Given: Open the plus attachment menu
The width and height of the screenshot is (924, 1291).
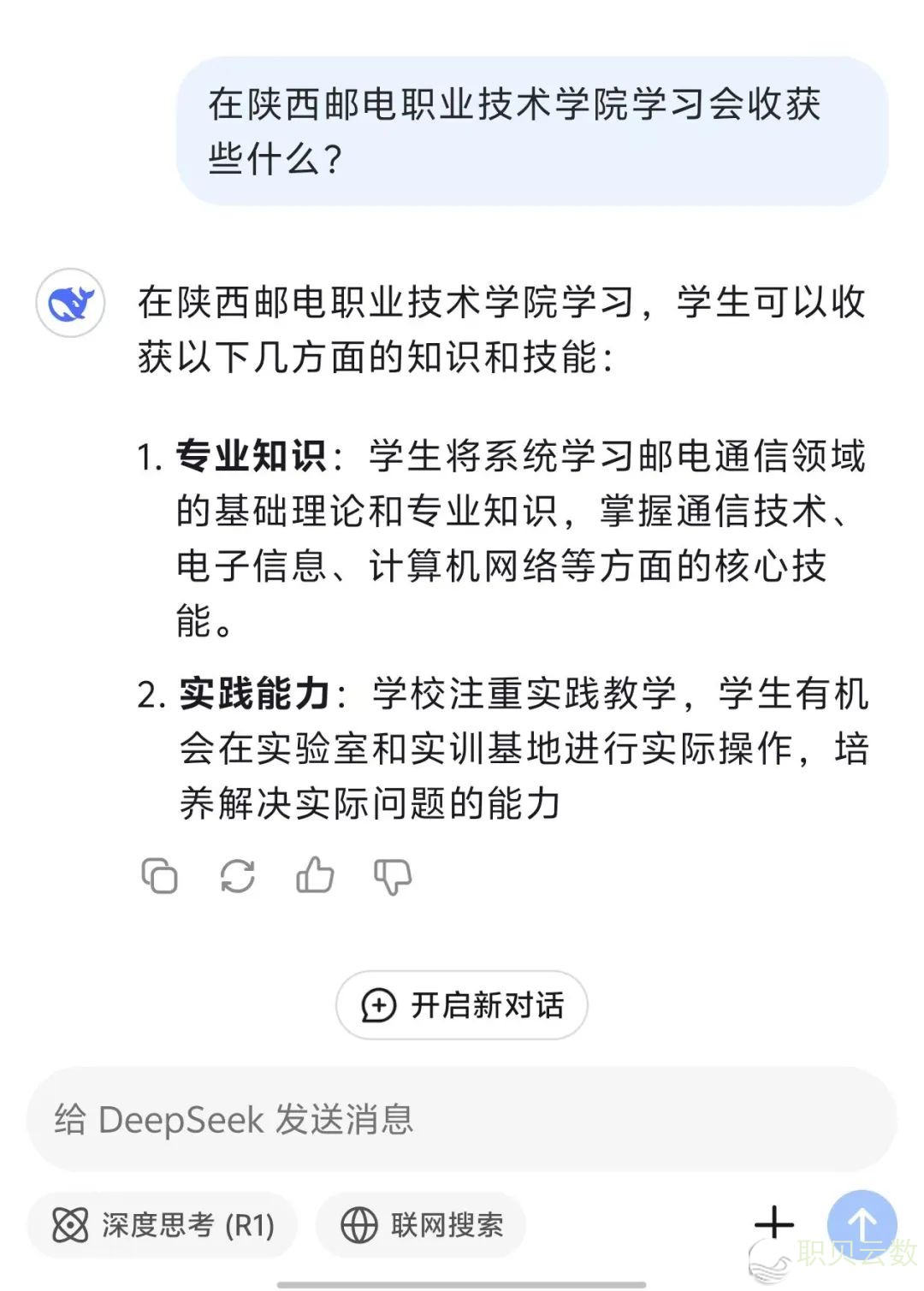Looking at the screenshot, I should pos(774,1223).
